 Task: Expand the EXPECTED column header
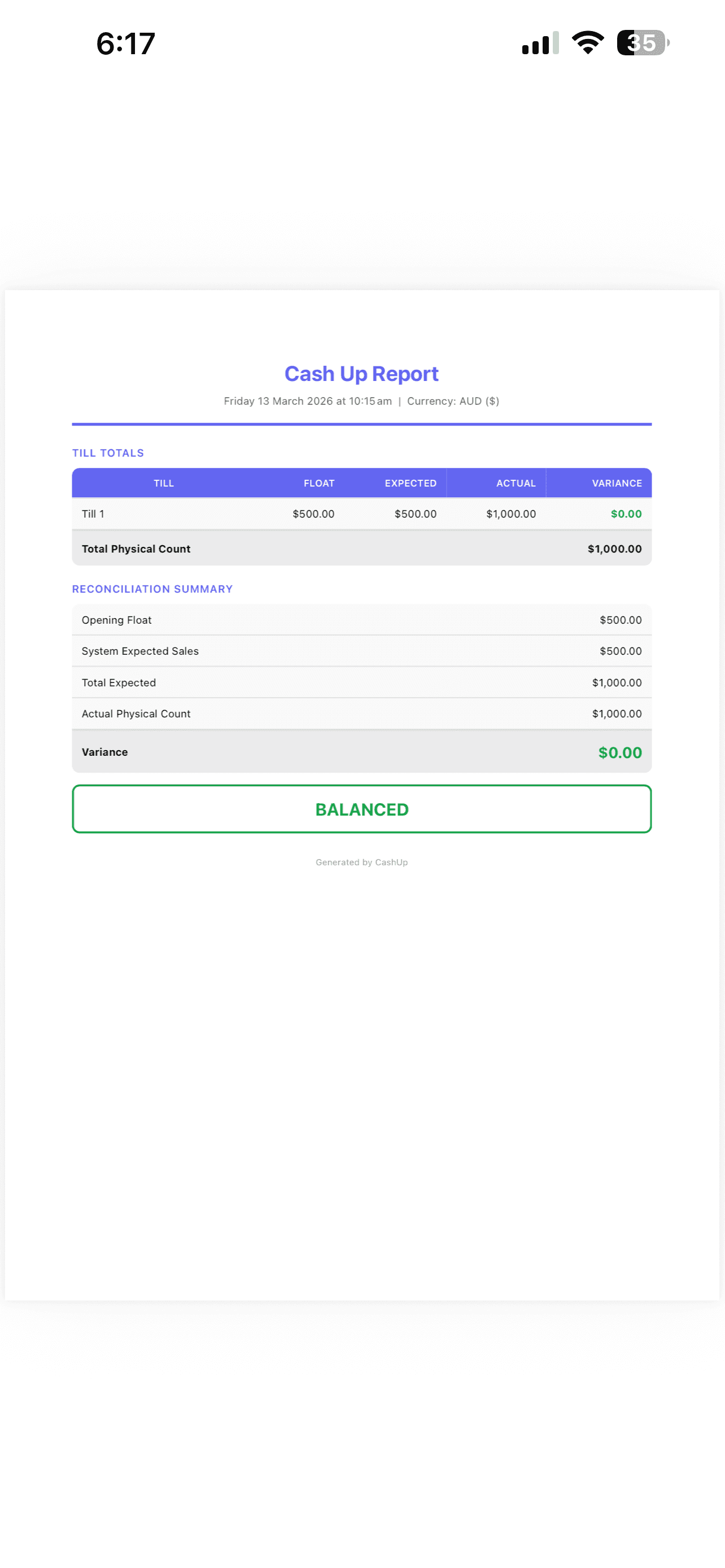[x=410, y=483]
